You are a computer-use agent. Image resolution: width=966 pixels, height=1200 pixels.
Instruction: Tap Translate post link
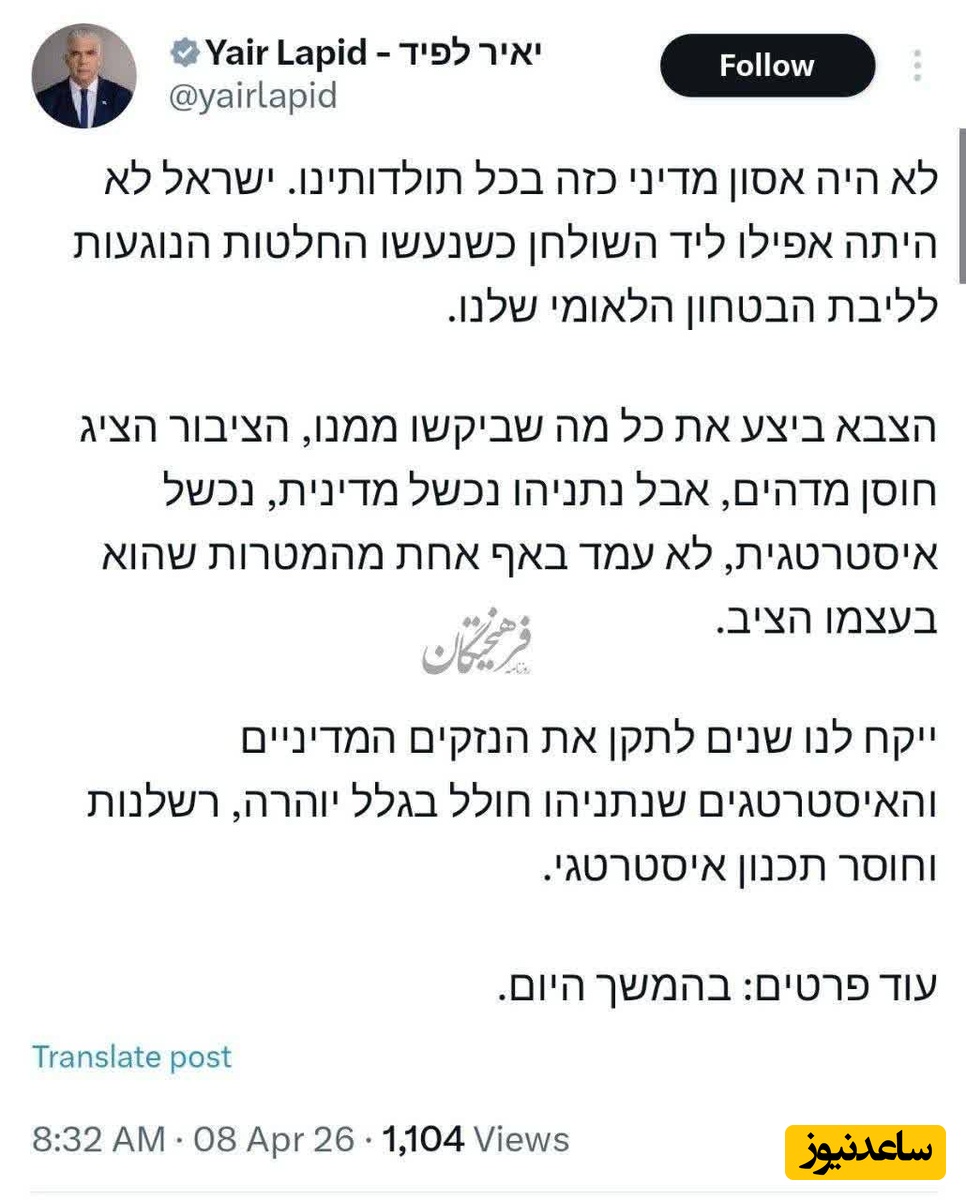pyautogui.click(x=131, y=1057)
